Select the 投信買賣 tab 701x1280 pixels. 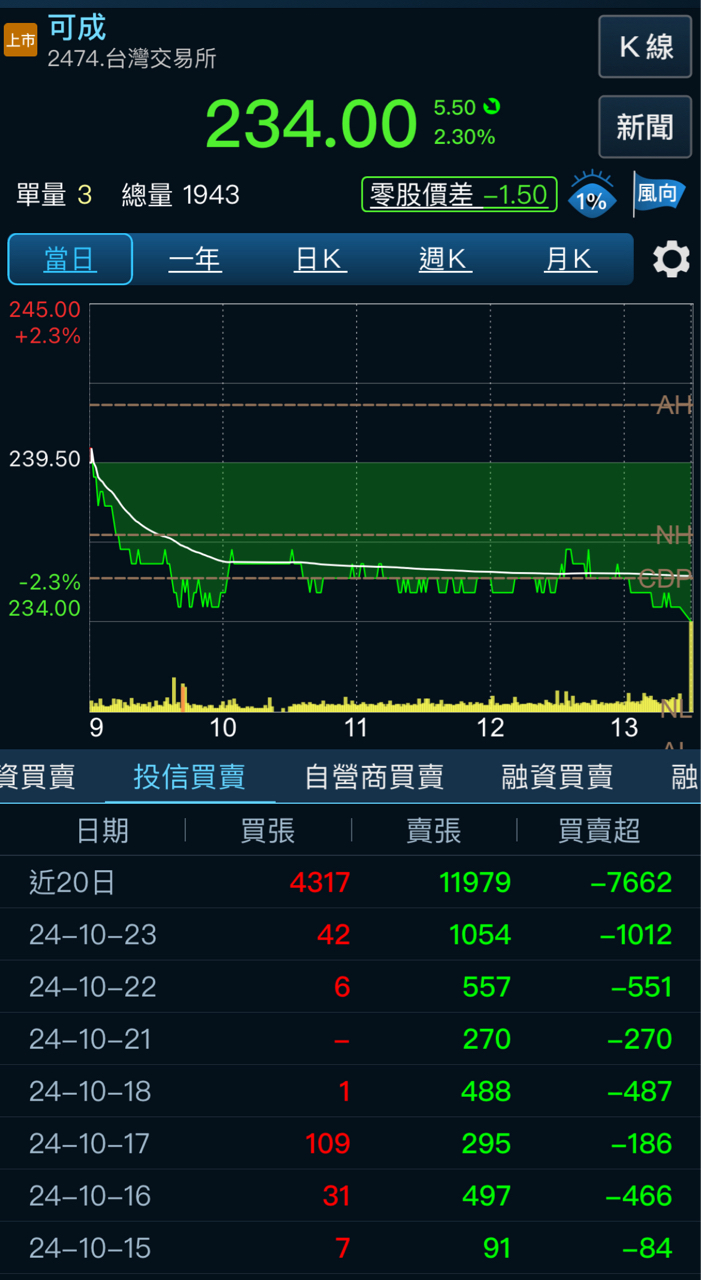(189, 777)
